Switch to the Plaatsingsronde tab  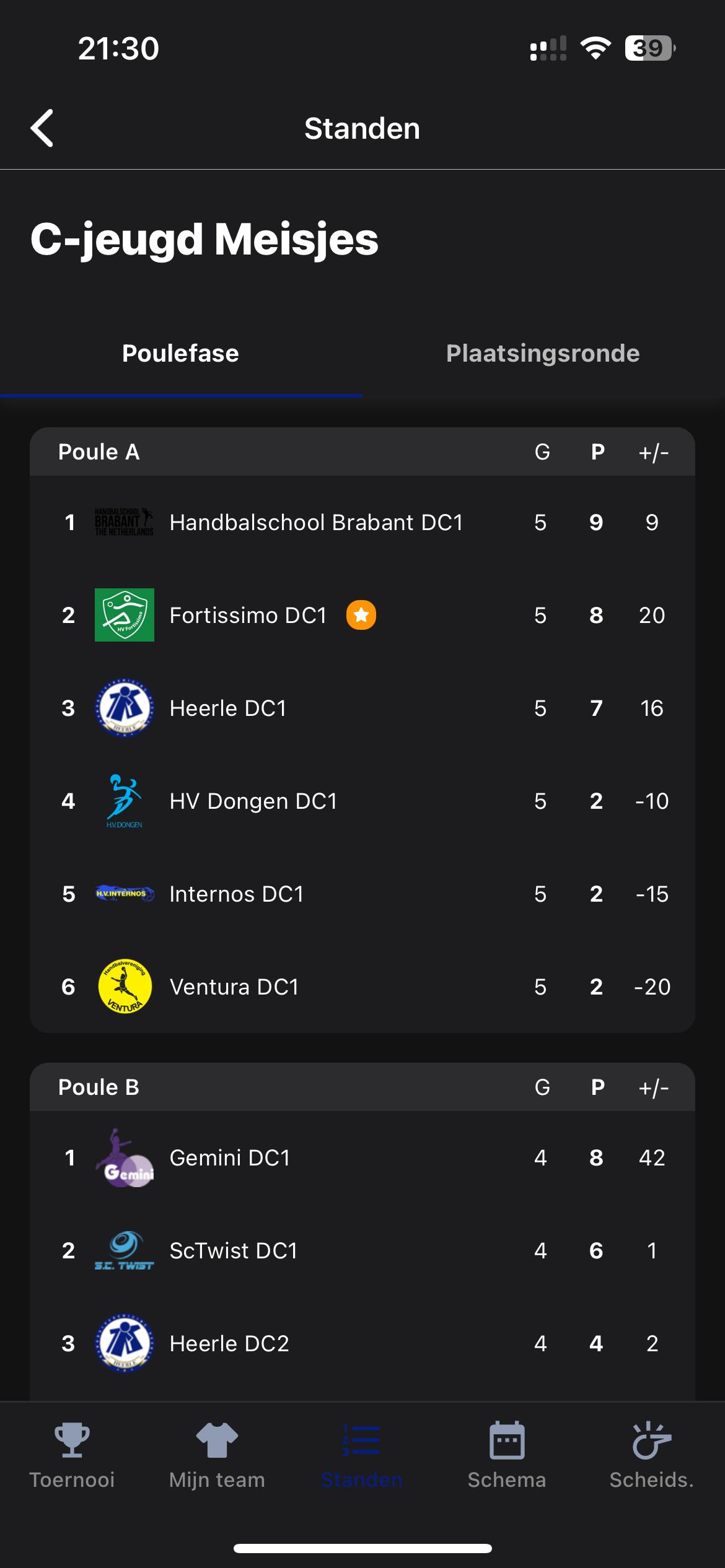click(x=543, y=354)
